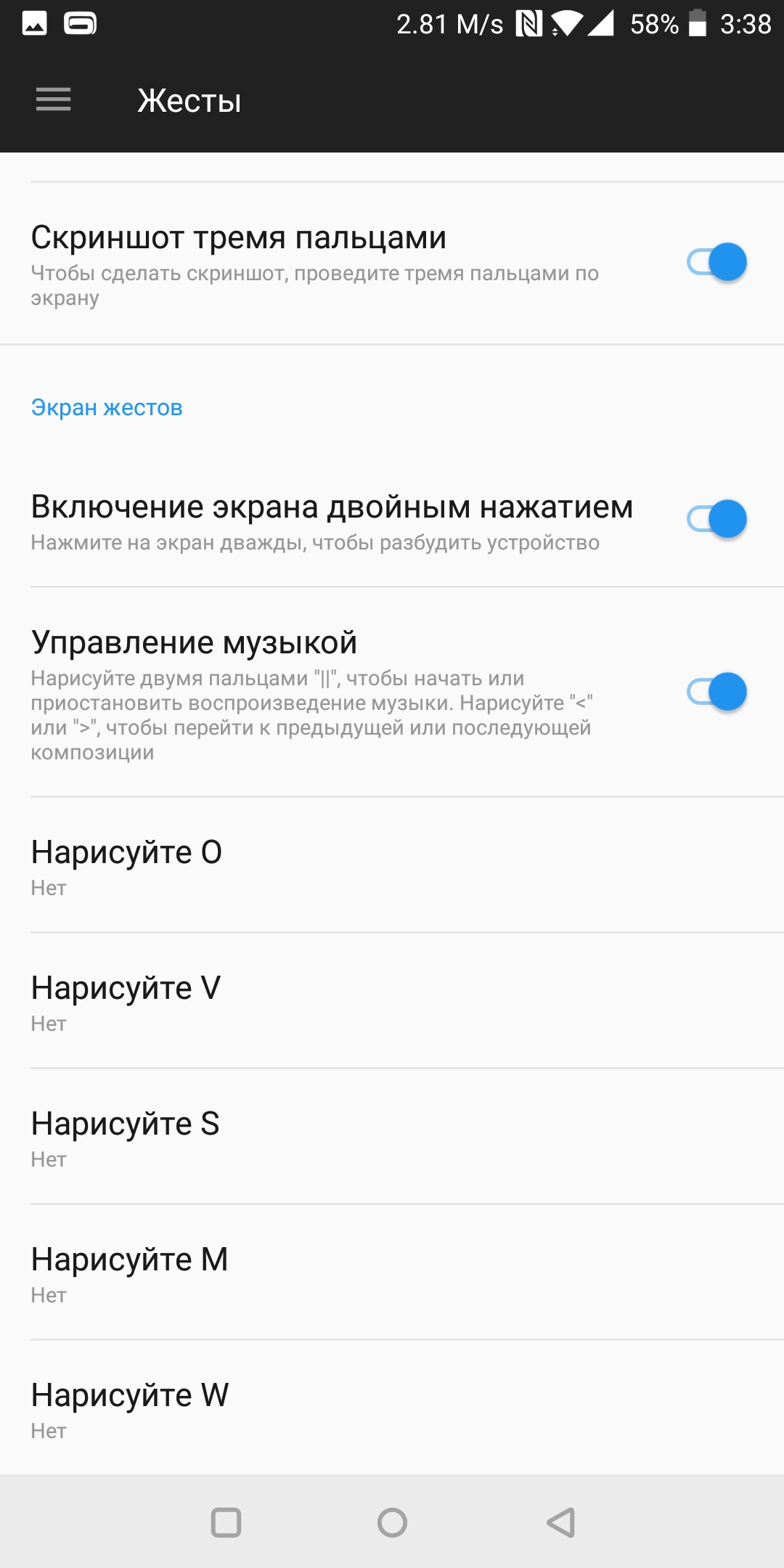Turn off the three-finger screenshot toggle
This screenshot has height=1568, width=784.
click(716, 263)
